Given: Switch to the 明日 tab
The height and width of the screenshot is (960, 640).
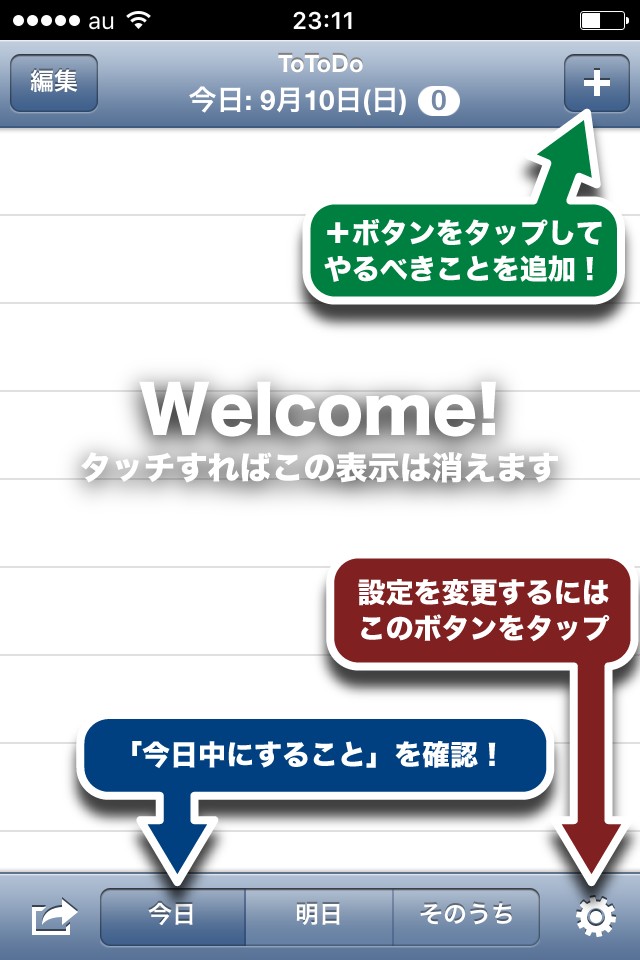Looking at the screenshot, I should pos(318,917).
